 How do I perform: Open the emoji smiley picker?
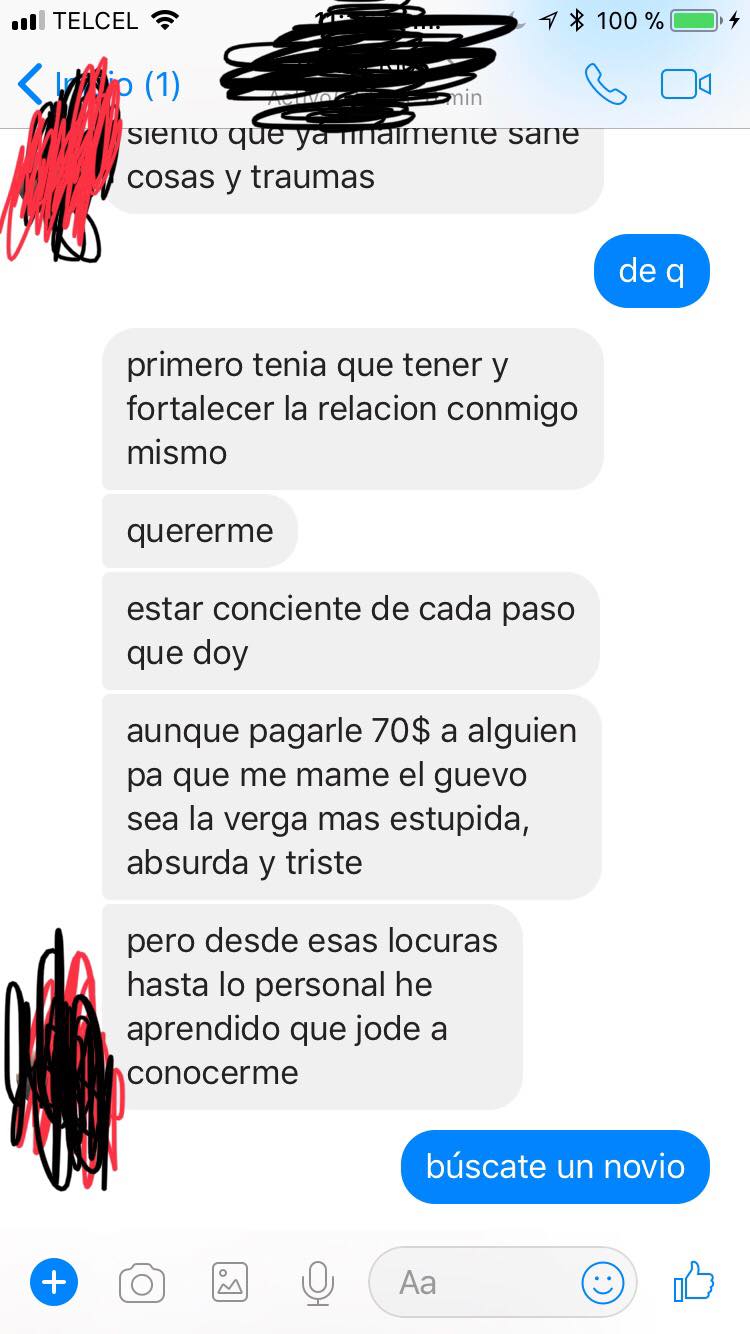click(603, 1283)
